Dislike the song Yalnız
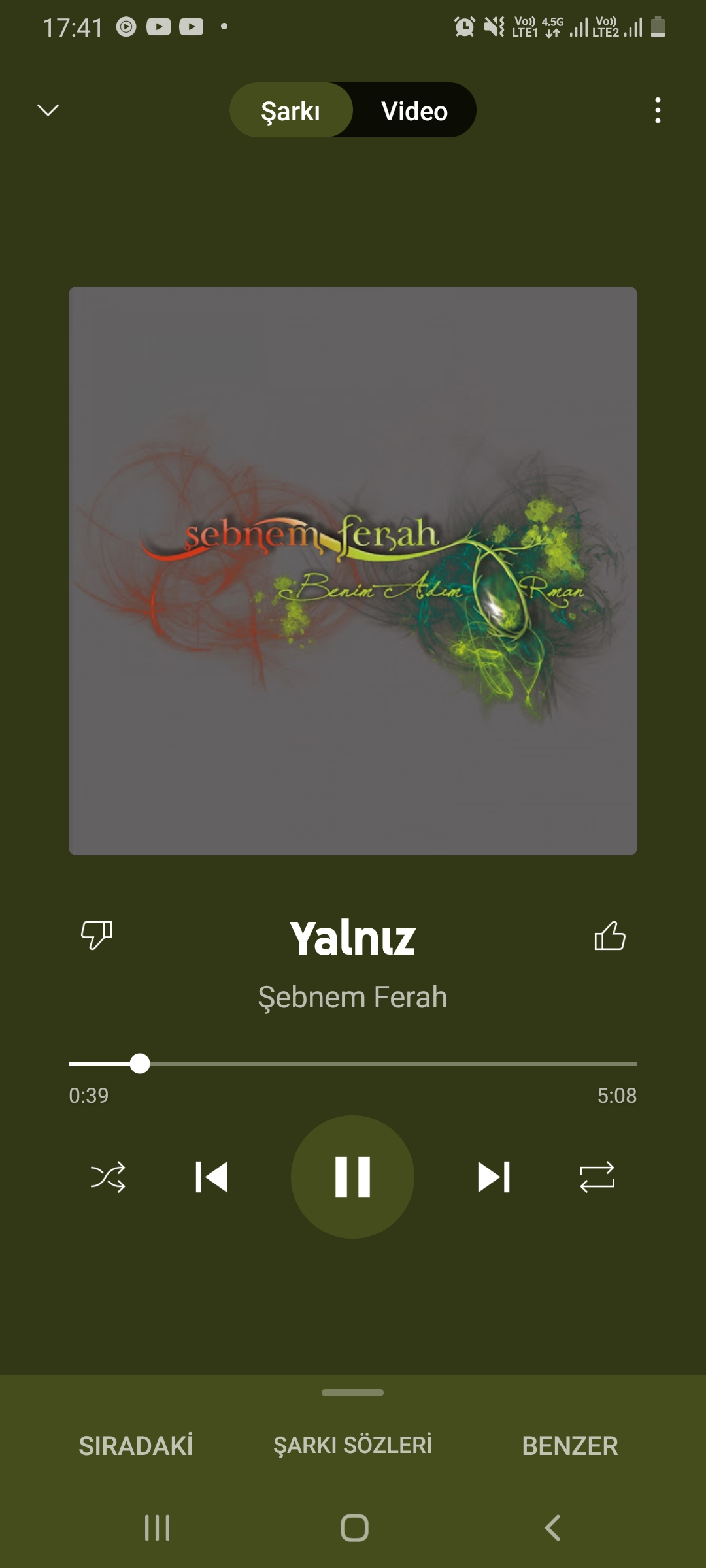The height and width of the screenshot is (1568, 706). (x=96, y=935)
